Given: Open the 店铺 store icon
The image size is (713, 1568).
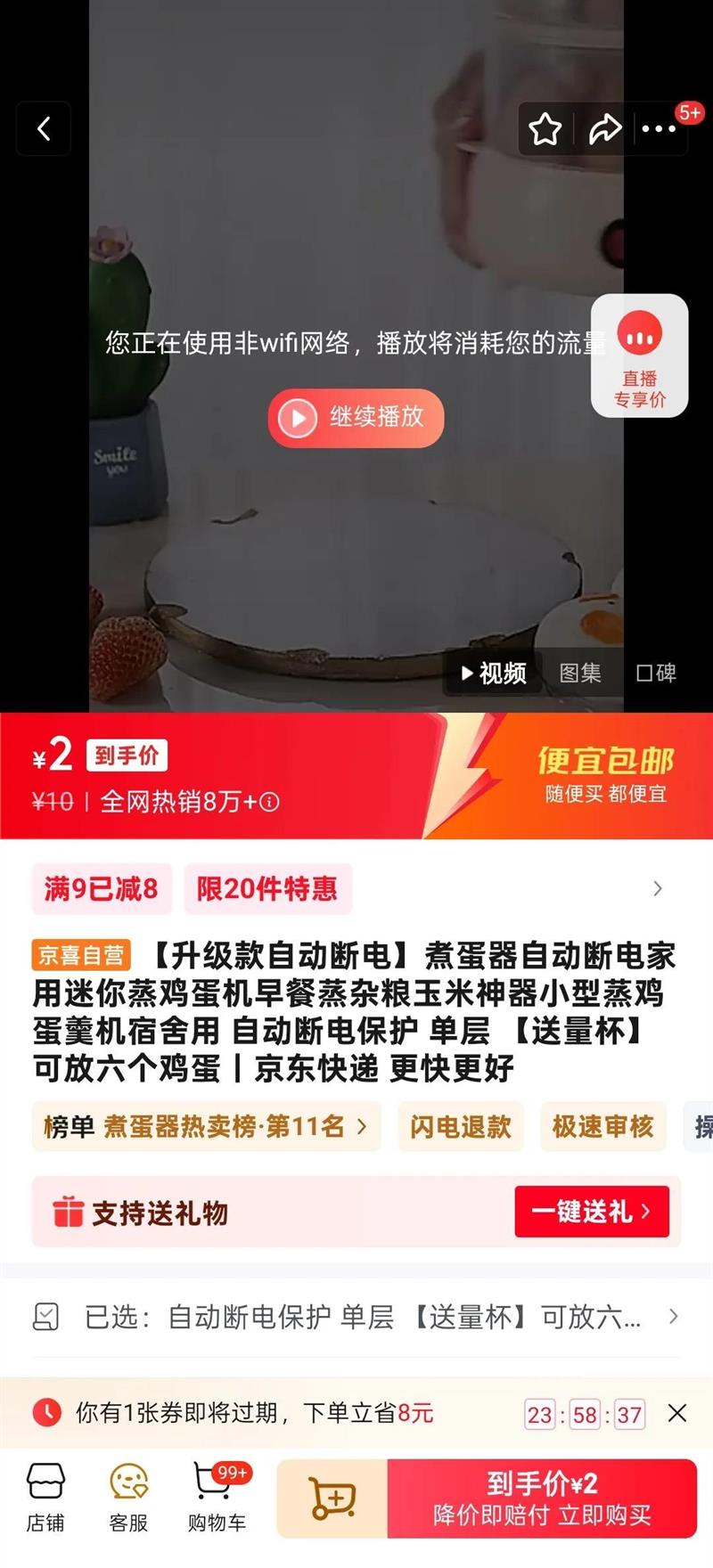Looking at the screenshot, I should pos(45,1497).
